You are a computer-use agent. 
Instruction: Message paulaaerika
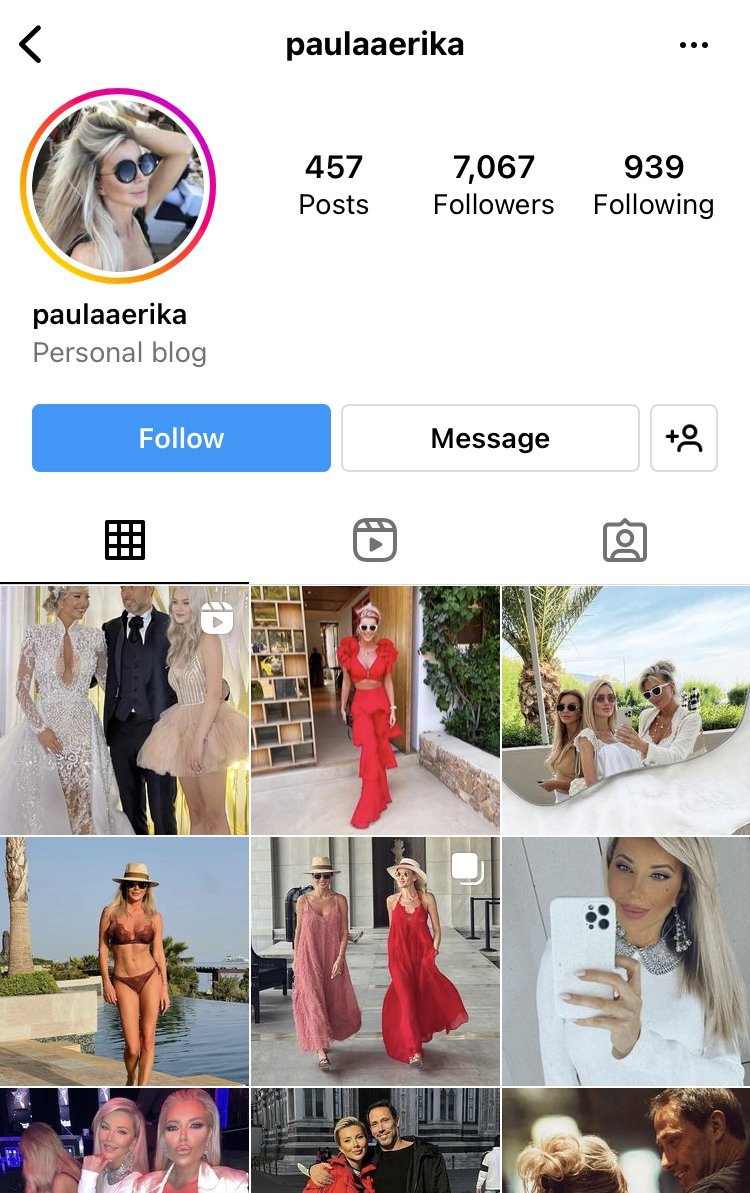click(x=490, y=437)
